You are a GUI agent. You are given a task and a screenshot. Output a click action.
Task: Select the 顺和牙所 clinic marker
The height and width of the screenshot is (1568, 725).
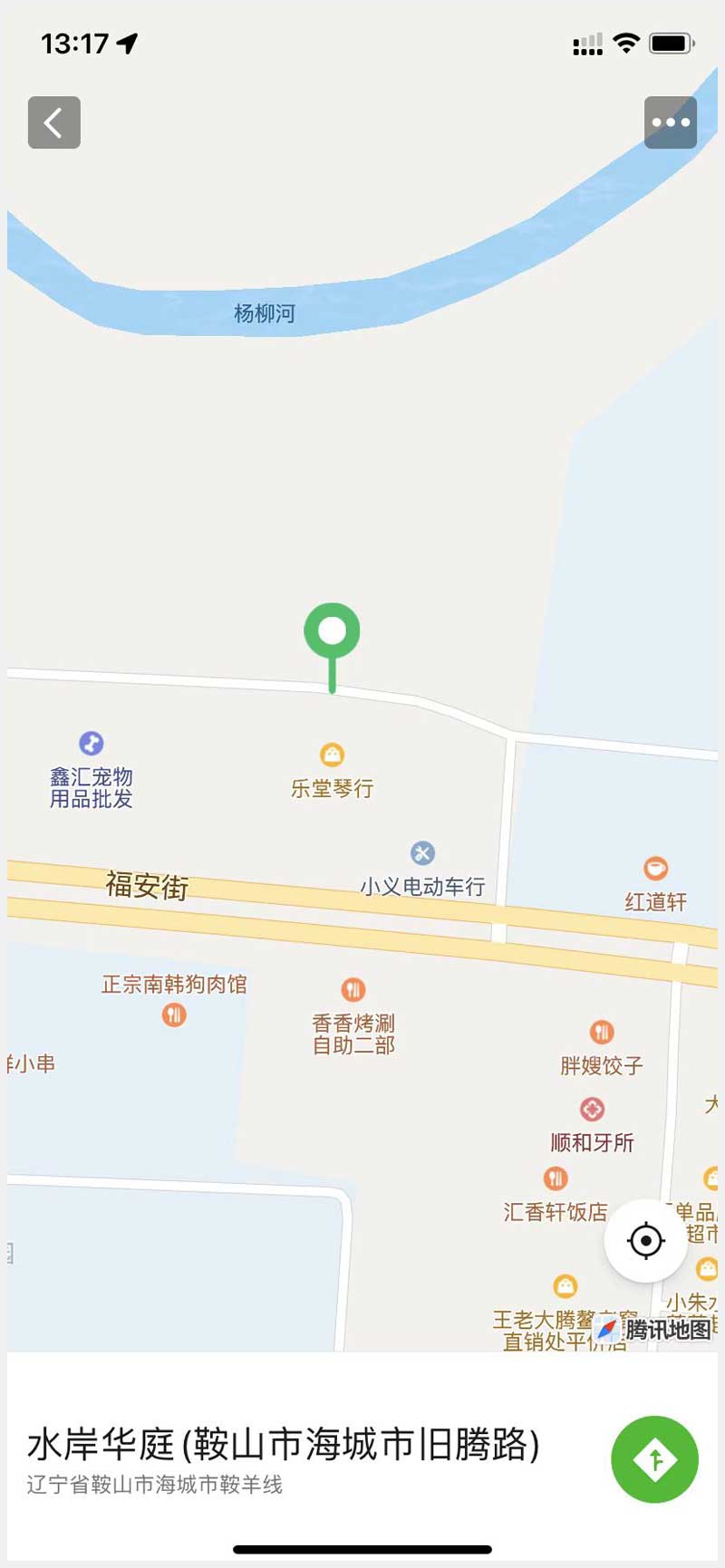tap(592, 1109)
